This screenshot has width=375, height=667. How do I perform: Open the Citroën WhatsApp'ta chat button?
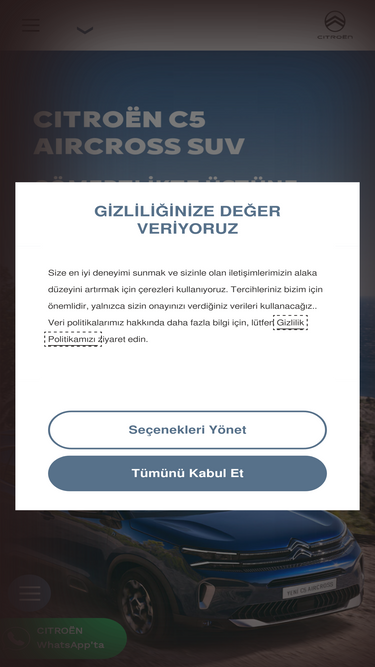click(64, 638)
